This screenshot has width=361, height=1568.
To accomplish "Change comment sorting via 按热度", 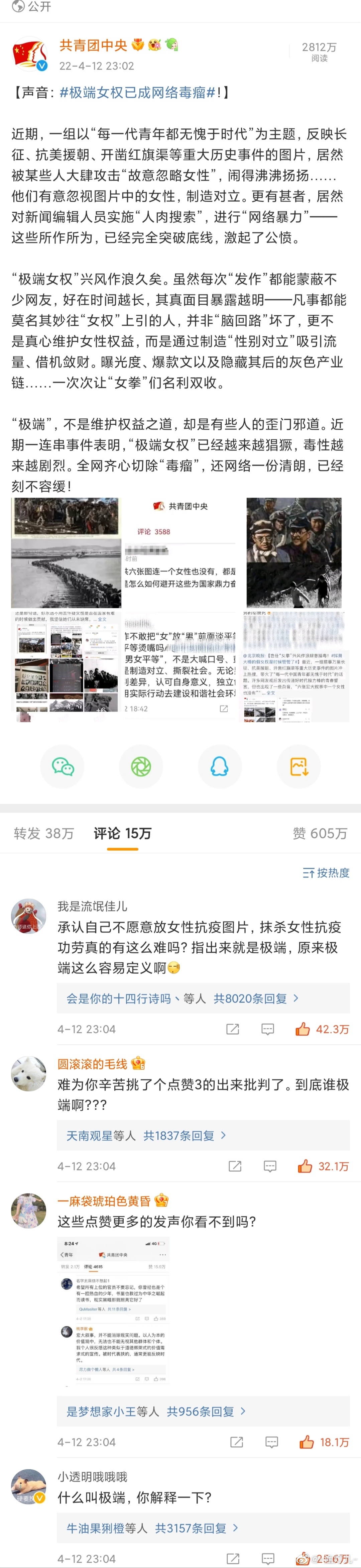I will pos(326,873).
